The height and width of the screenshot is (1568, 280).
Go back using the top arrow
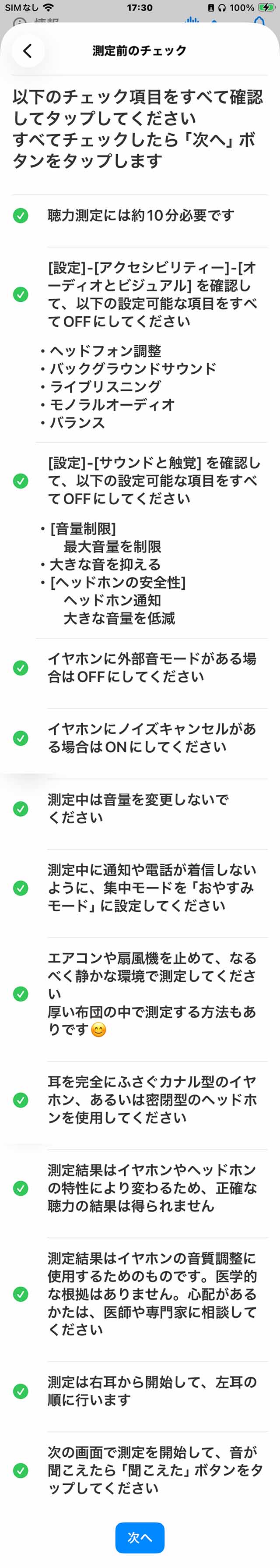point(27,50)
